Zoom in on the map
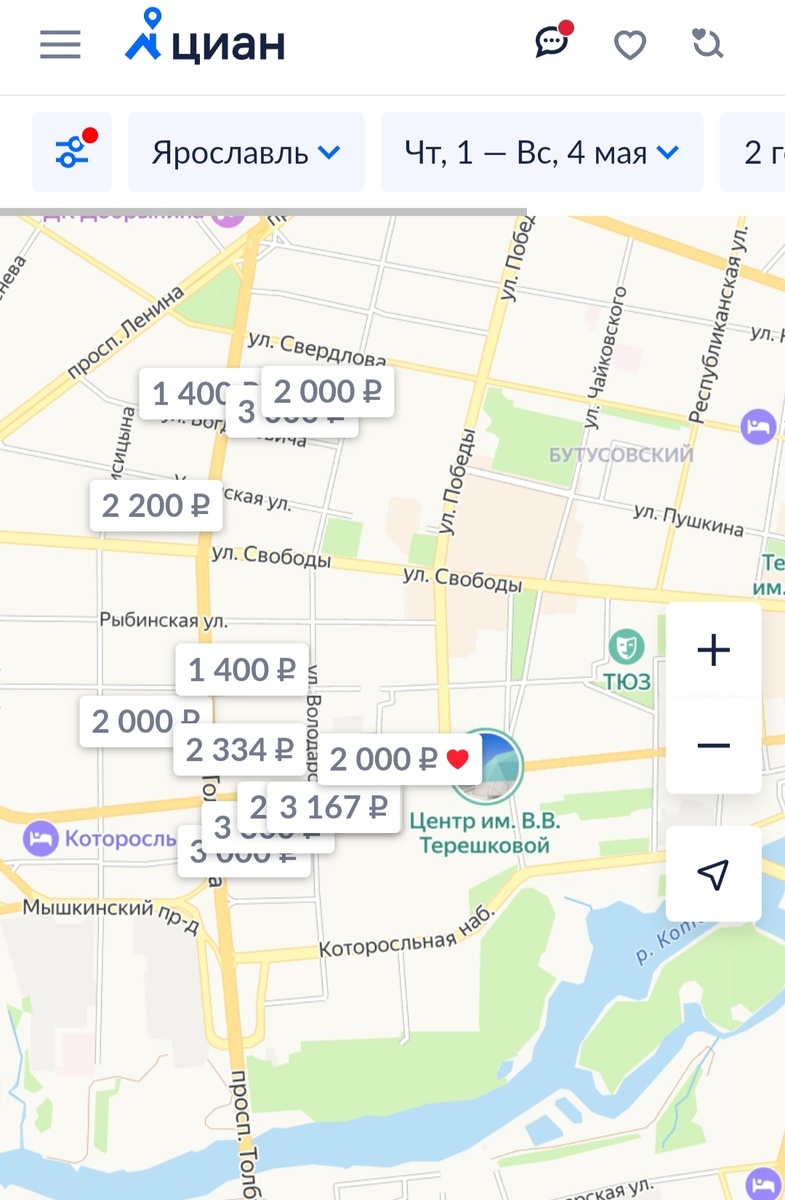Viewport: 785px width, 1200px height. pos(713,649)
